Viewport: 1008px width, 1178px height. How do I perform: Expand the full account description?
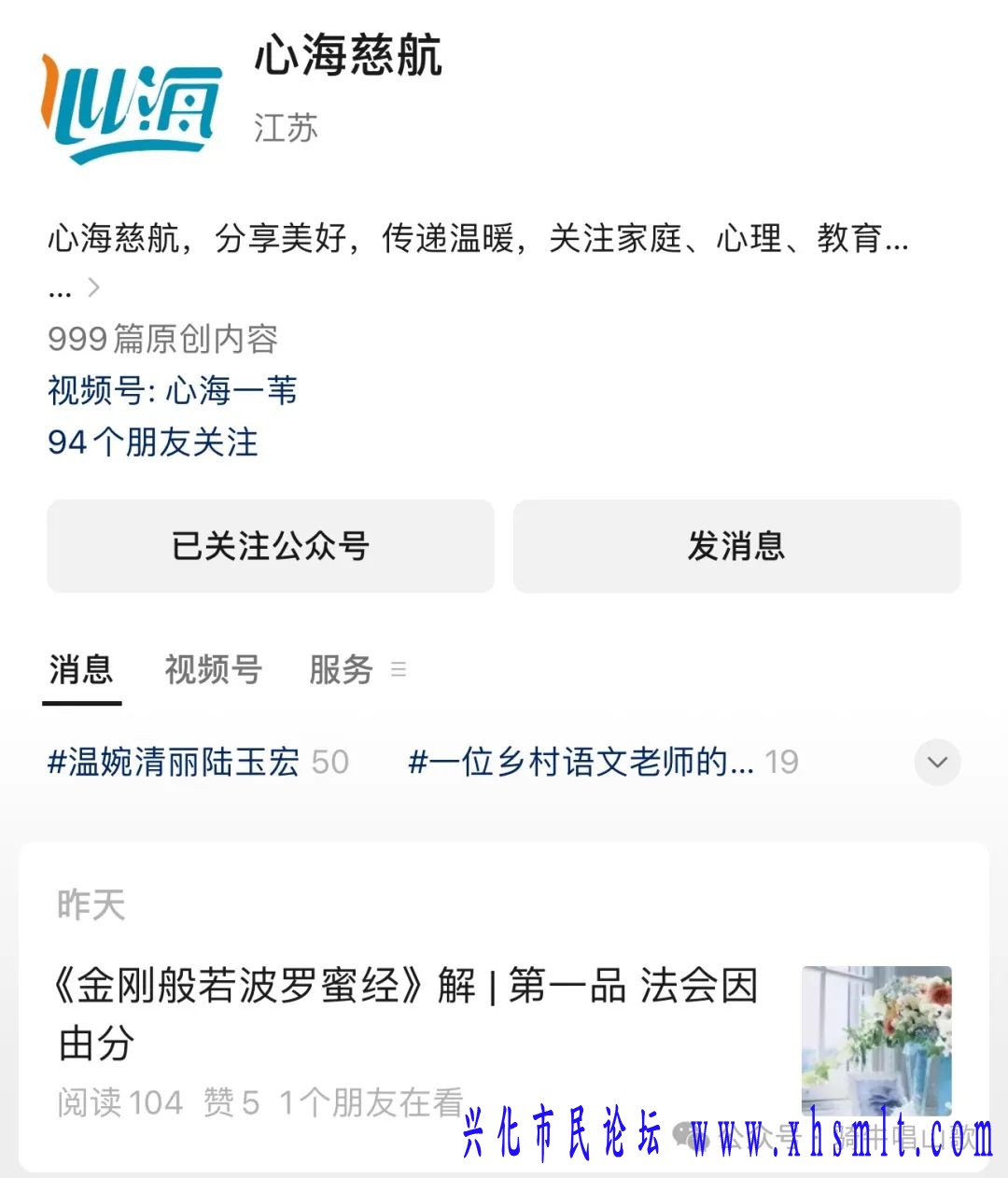[x=92, y=287]
